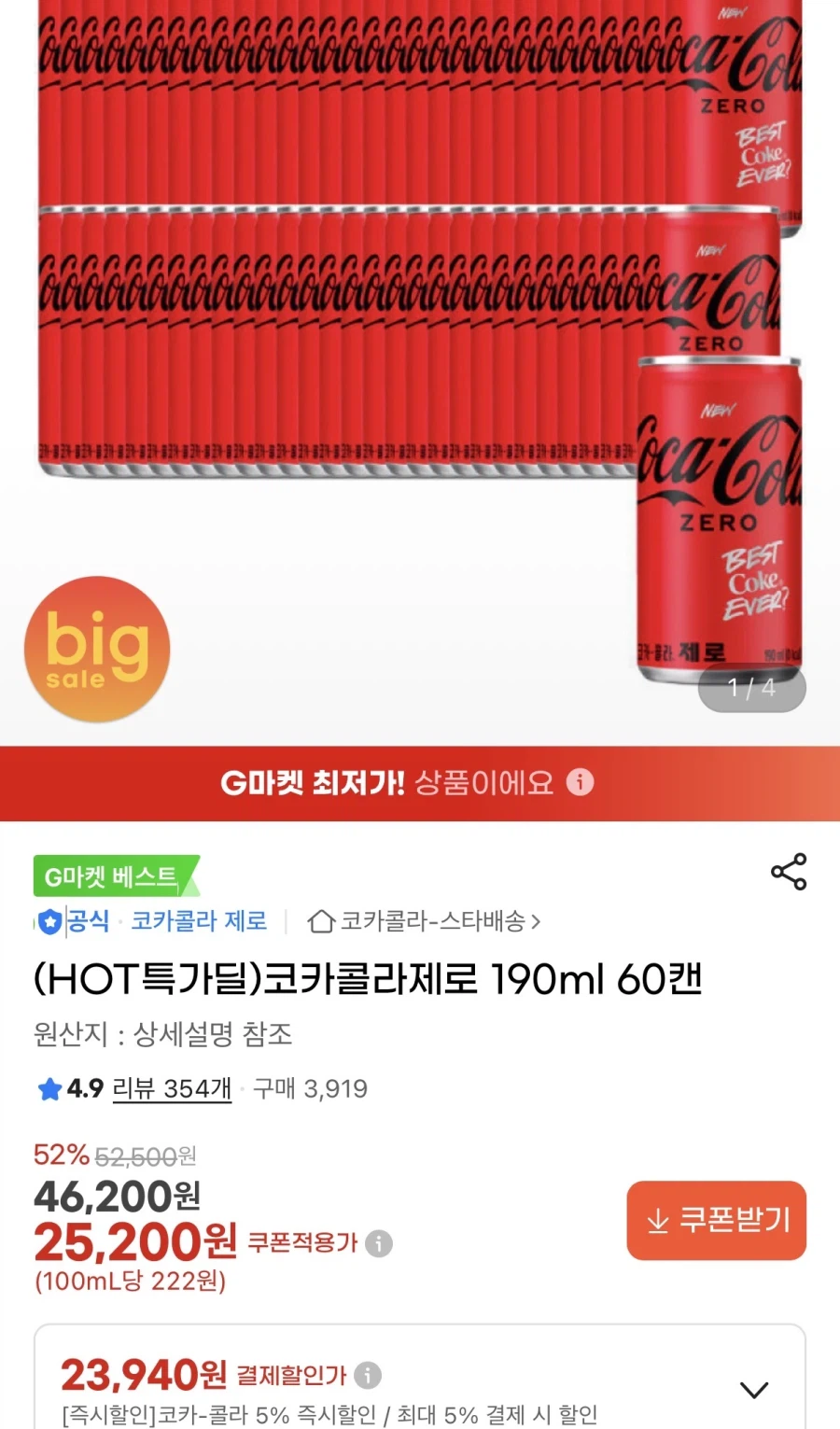The height and width of the screenshot is (1429, 840).
Task: Click the blue 공식 official seller badge icon
Action: coord(49,921)
